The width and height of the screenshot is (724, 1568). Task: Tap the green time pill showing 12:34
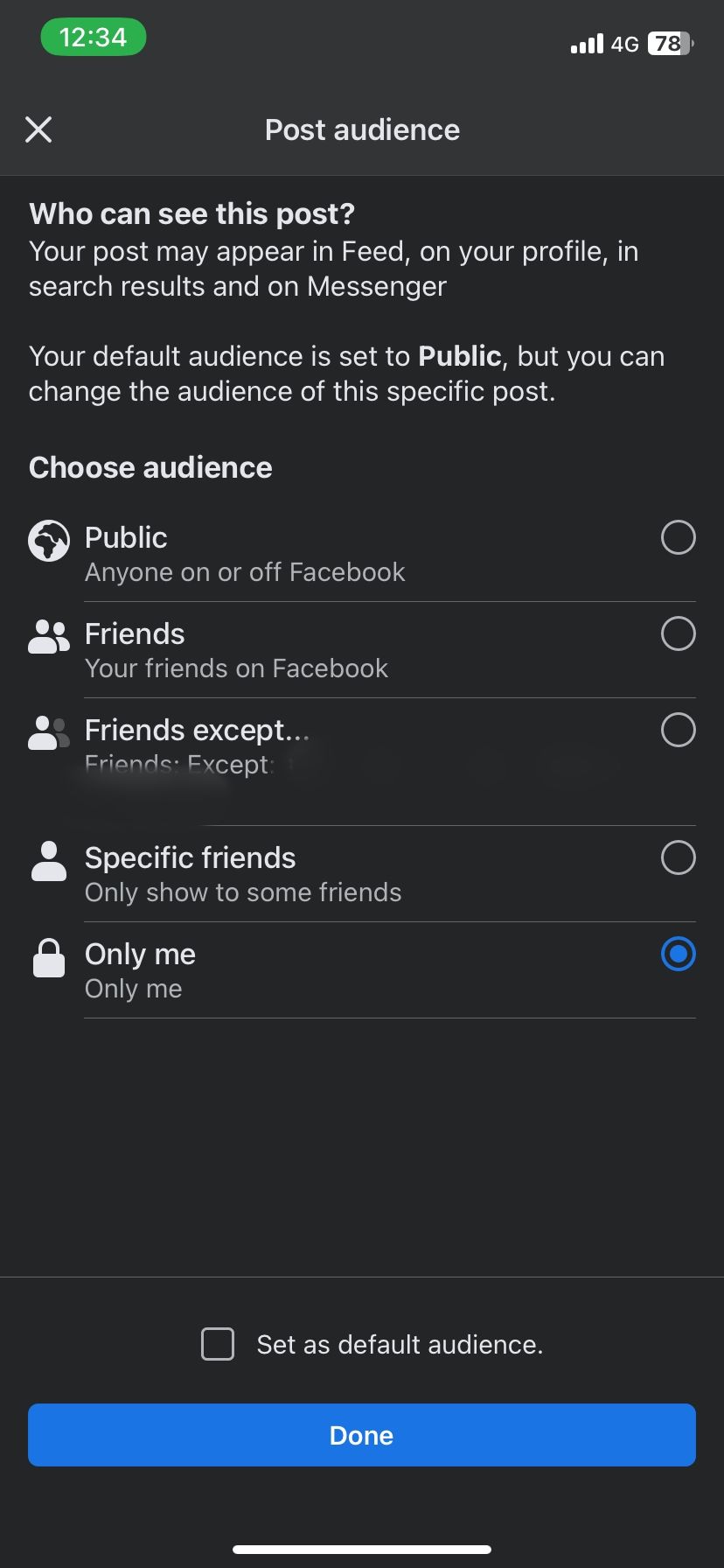tap(94, 37)
